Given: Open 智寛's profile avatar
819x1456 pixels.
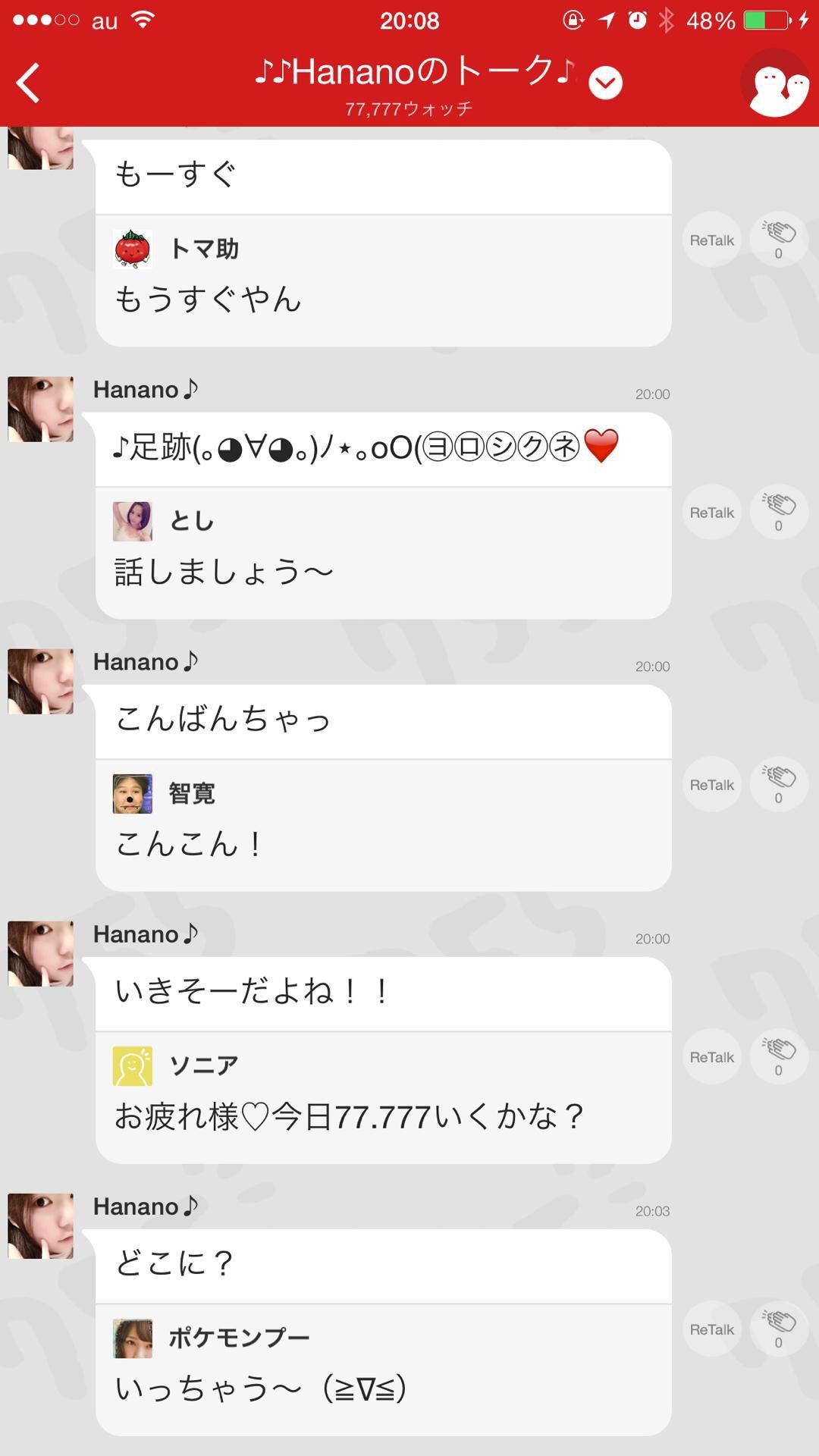Looking at the screenshot, I should click(x=133, y=793).
